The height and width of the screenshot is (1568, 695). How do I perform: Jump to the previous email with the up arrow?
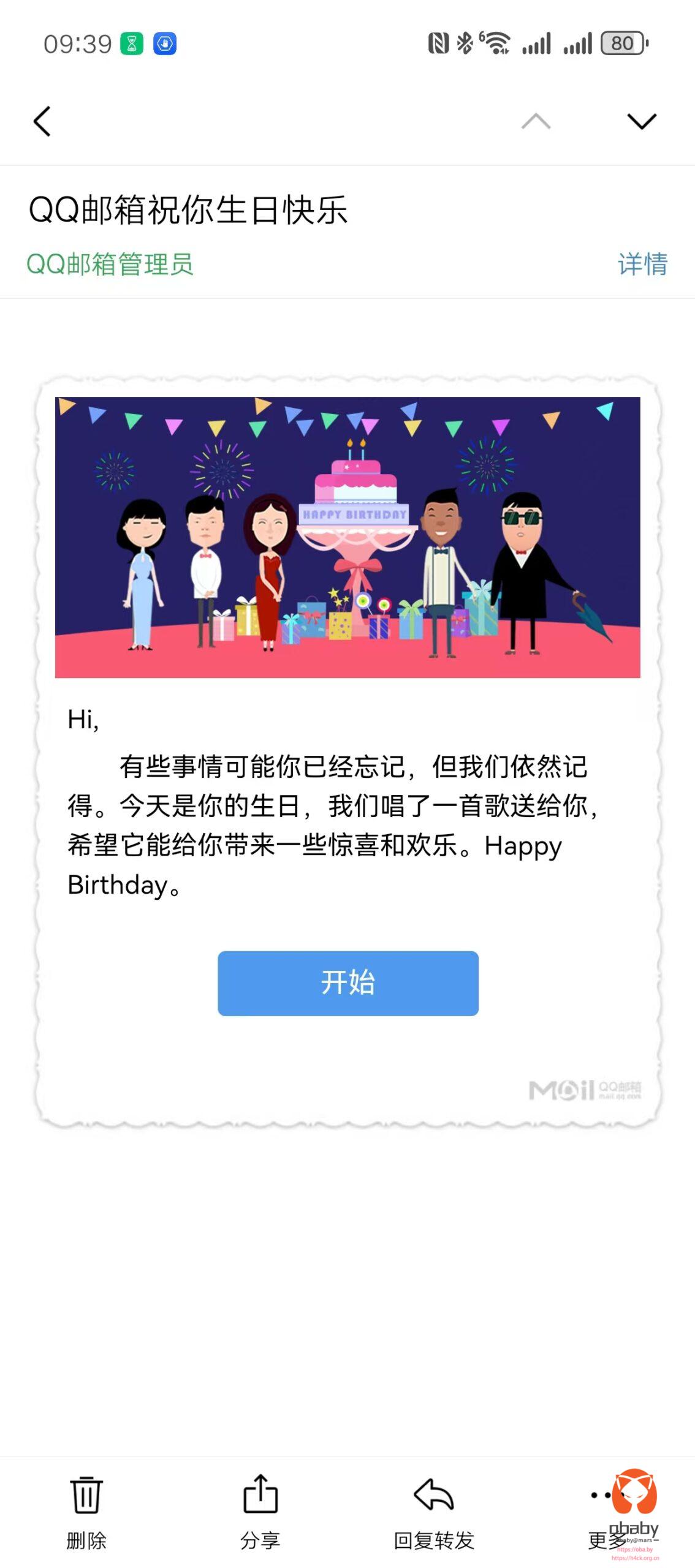coord(536,121)
